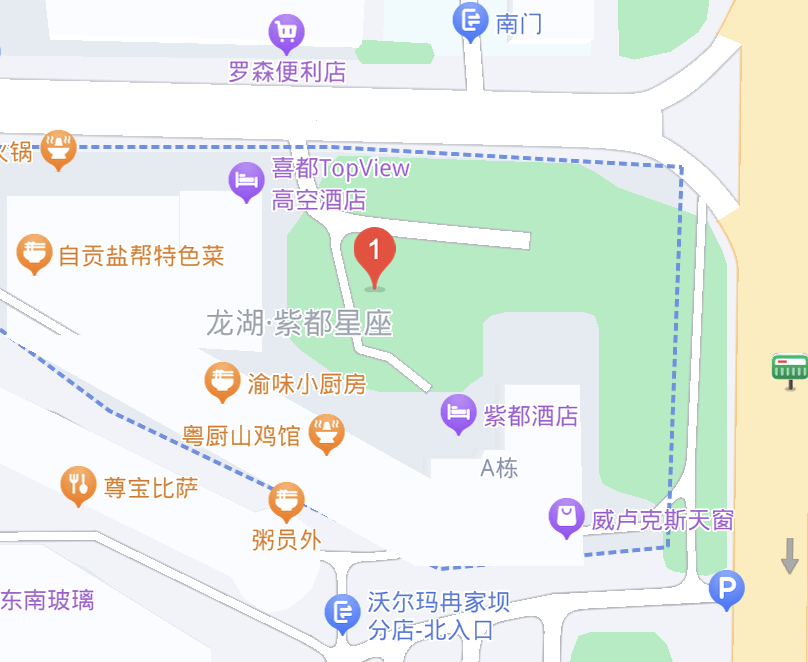Select 自贡盐帮特色菜 restaurant marker
This screenshot has width=808, height=662.
pyautogui.click(x=35, y=252)
